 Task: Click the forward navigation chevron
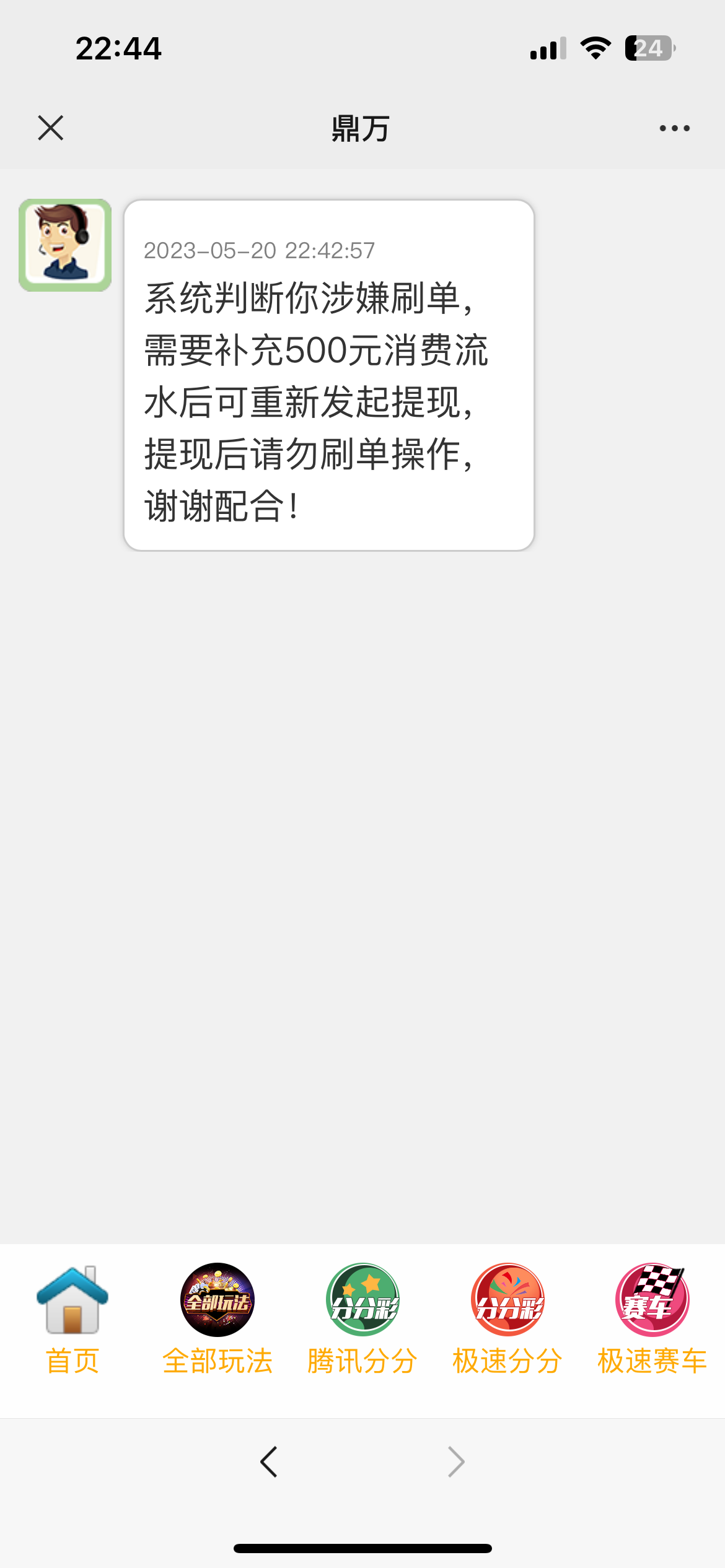(455, 1460)
